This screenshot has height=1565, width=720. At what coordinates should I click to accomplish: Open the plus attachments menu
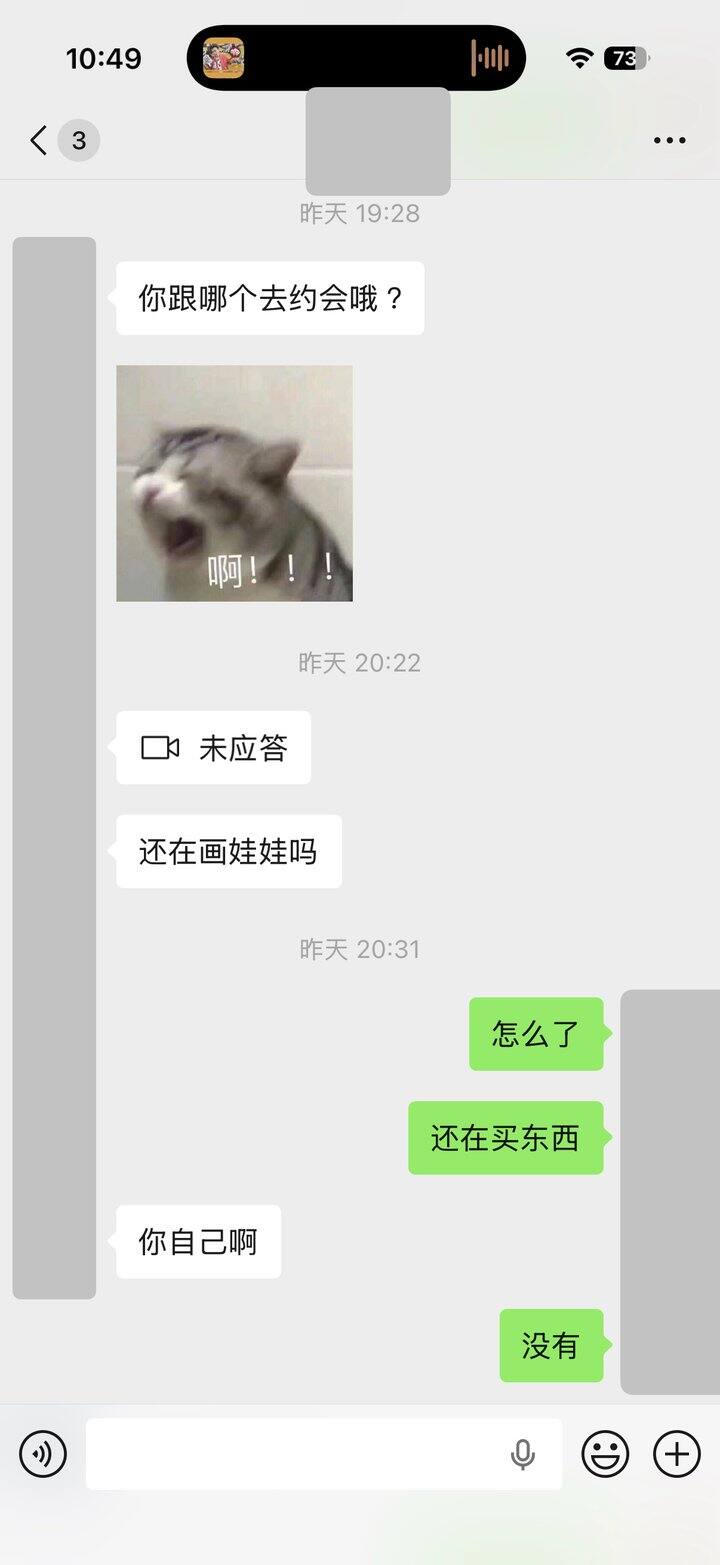click(x=677, y=1453)
